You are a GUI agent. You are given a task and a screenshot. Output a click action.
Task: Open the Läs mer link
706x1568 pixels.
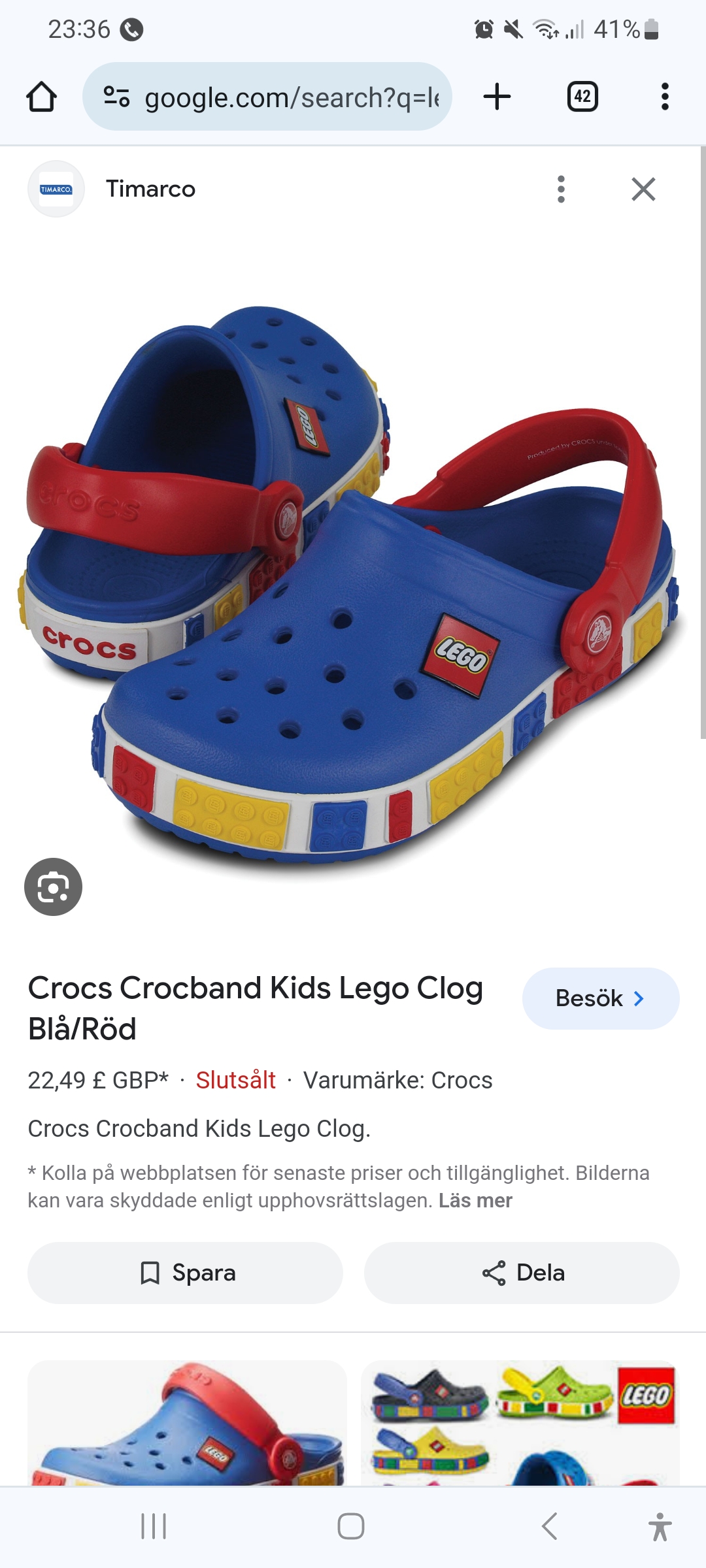[x=475, y=1200]
